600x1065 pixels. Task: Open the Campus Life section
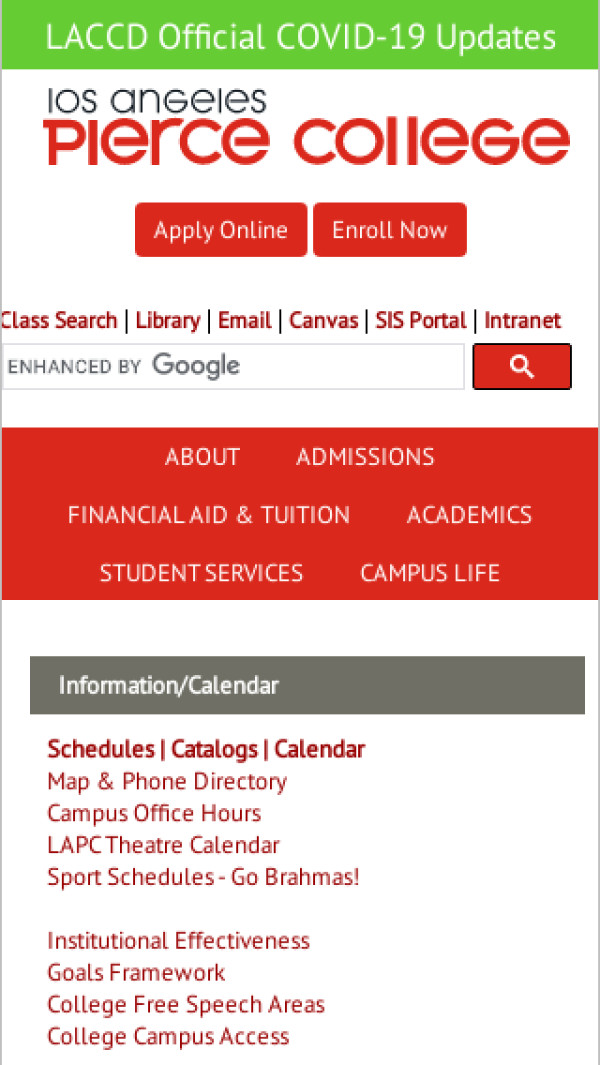pos(430,573)
